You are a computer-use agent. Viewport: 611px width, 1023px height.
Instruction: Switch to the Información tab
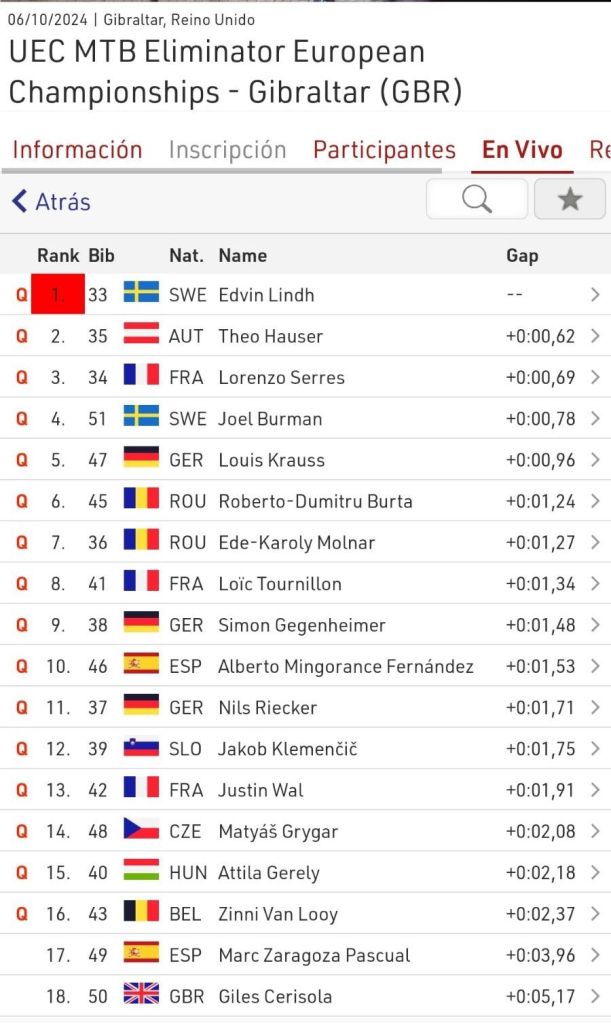77,150
